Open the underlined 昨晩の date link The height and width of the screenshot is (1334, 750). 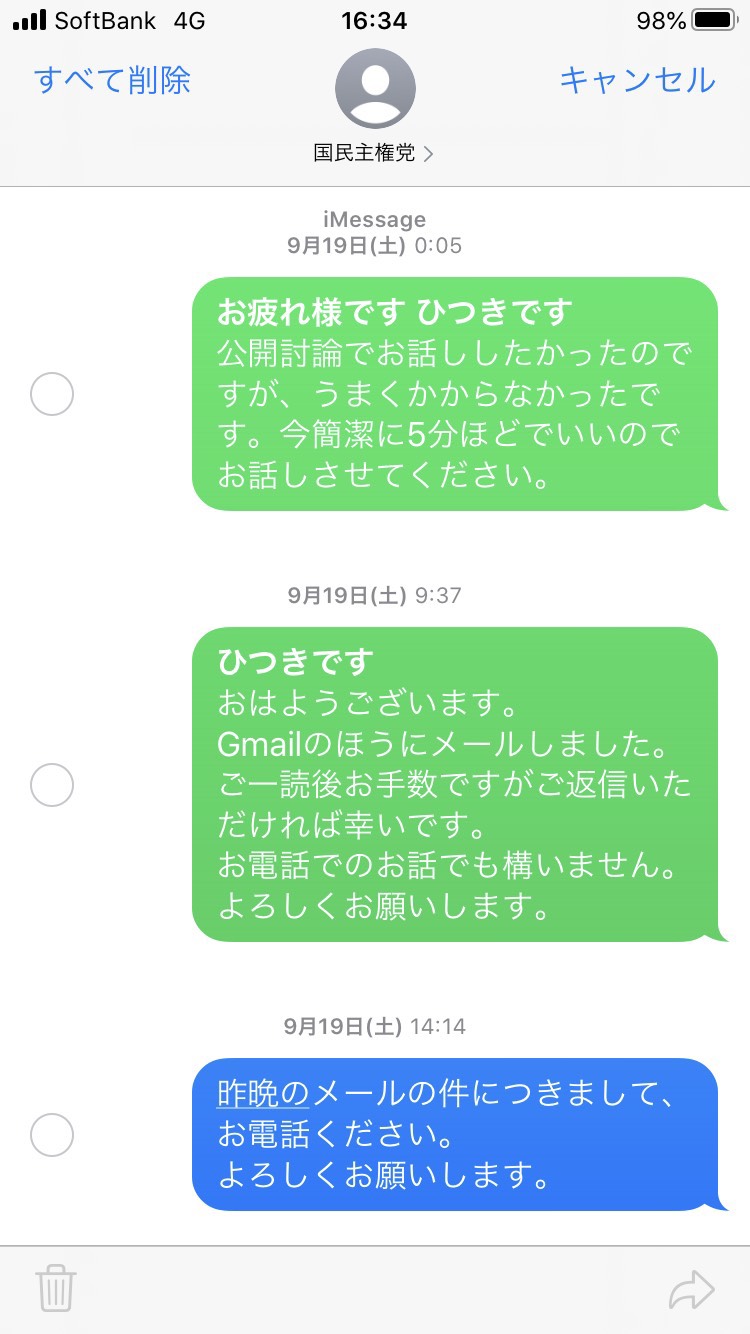264,1094
